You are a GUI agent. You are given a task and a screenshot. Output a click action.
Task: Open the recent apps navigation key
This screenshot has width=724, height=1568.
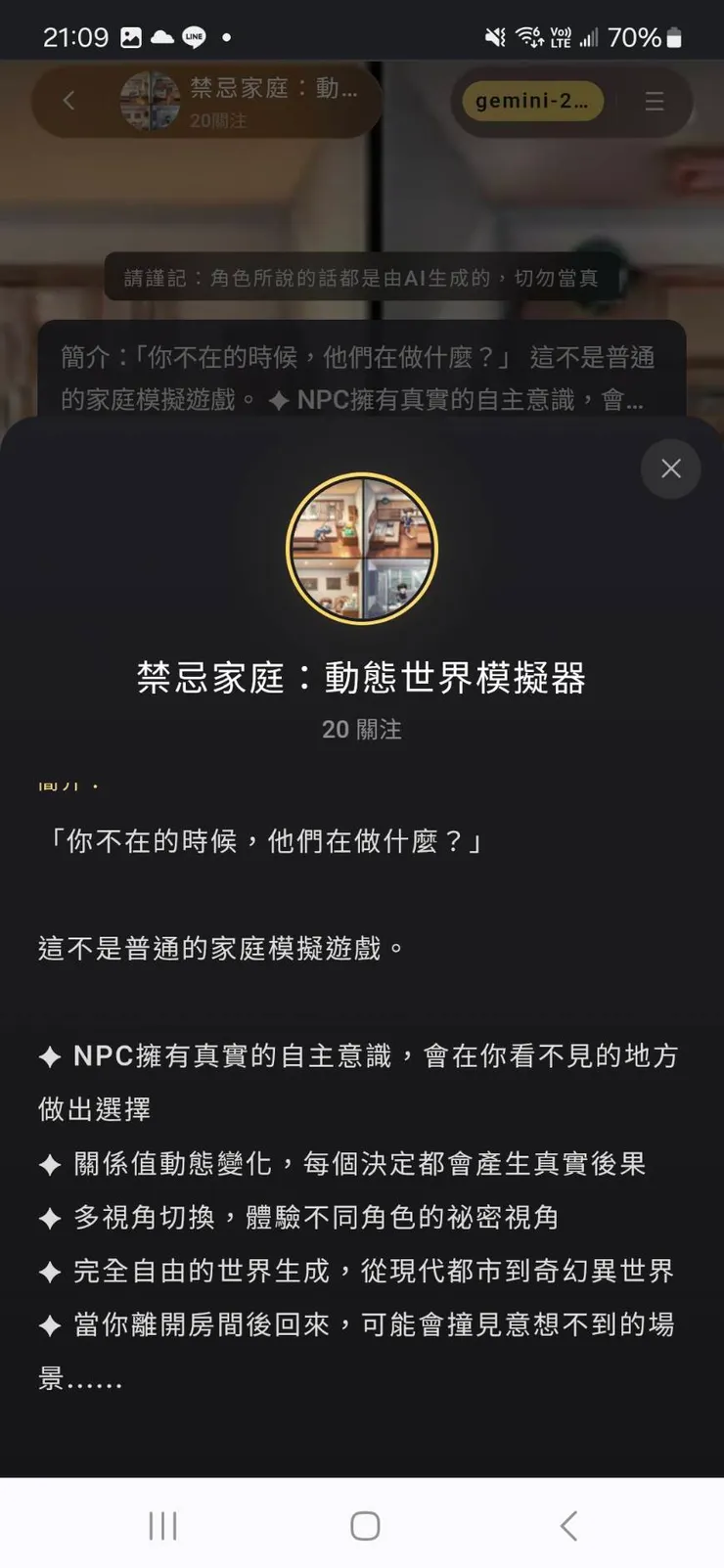click(x=161, y=1524)
